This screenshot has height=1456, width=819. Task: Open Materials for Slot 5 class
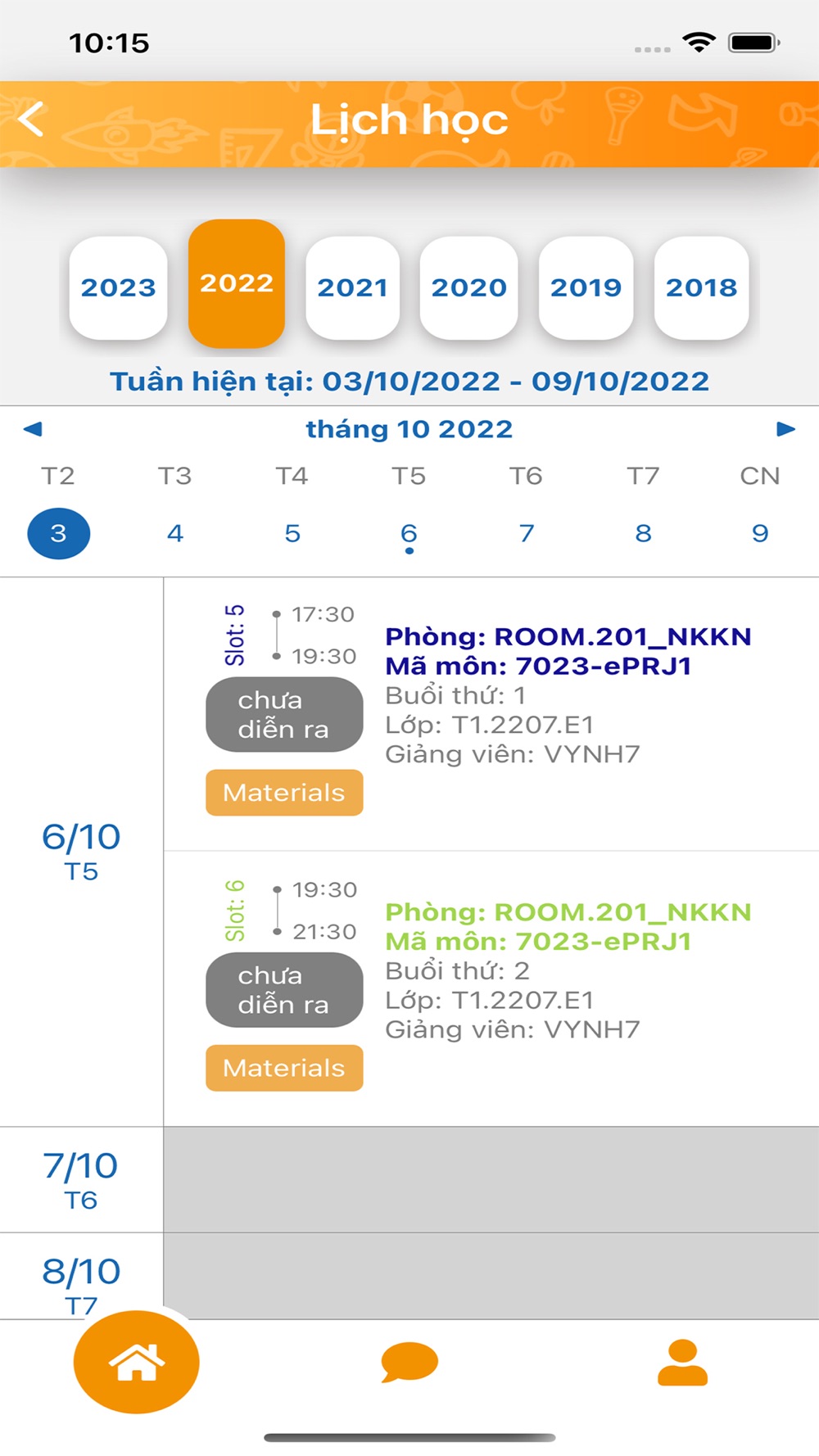(284, 793)
